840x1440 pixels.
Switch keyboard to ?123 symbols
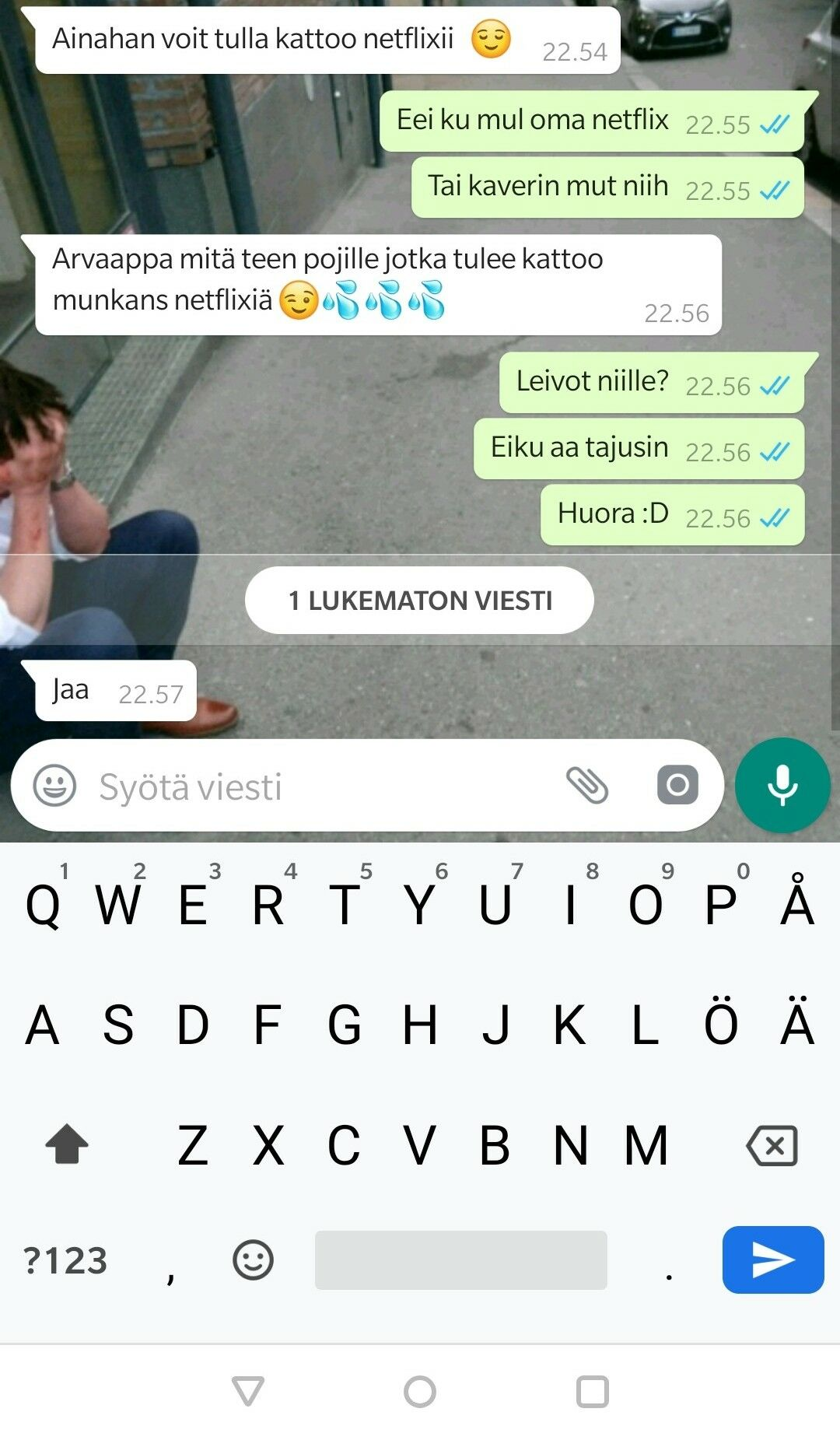pyautogui.click(x=65, y=1260)
